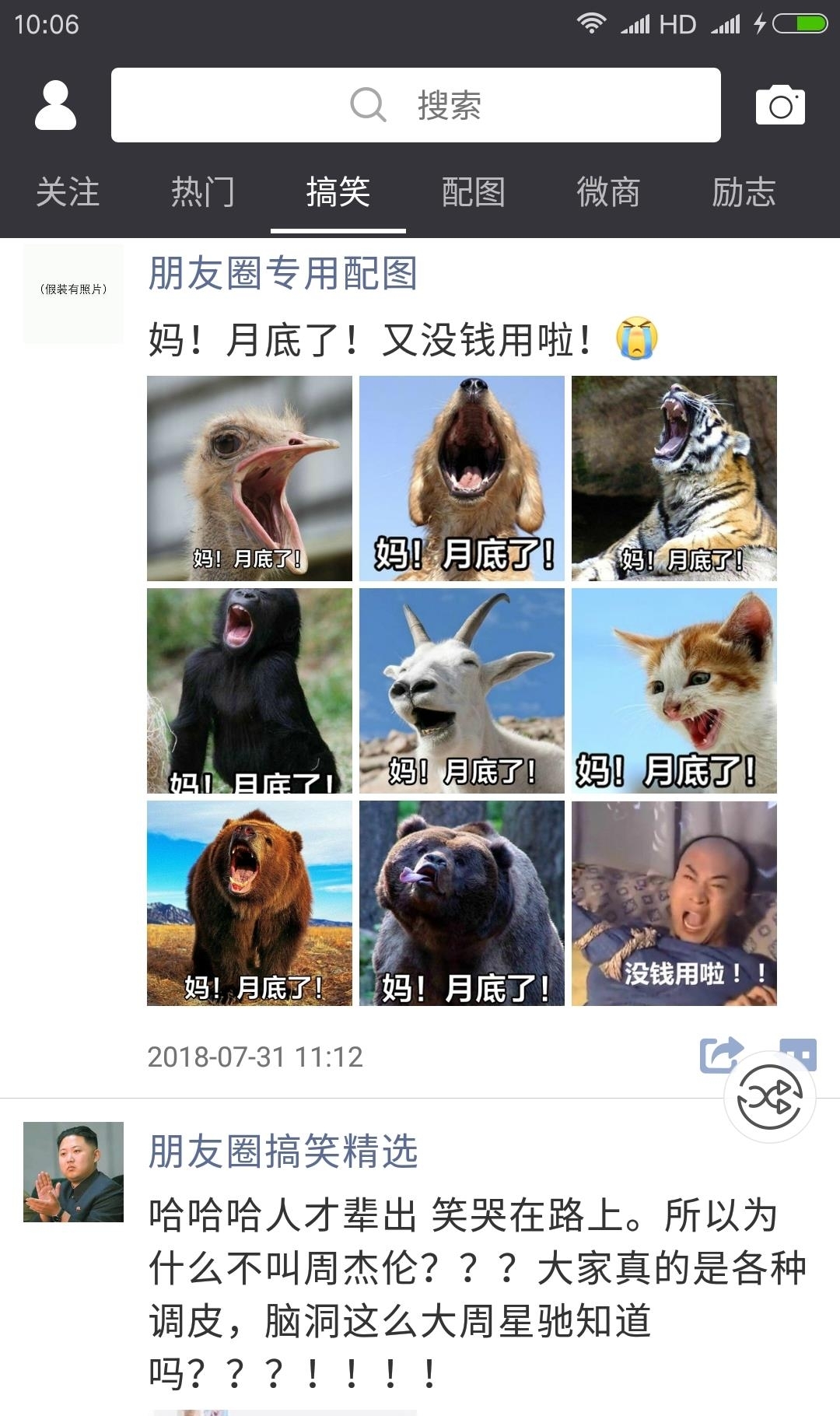Open the 微商 tab
Screen dimensions: 840x1416
608,192
